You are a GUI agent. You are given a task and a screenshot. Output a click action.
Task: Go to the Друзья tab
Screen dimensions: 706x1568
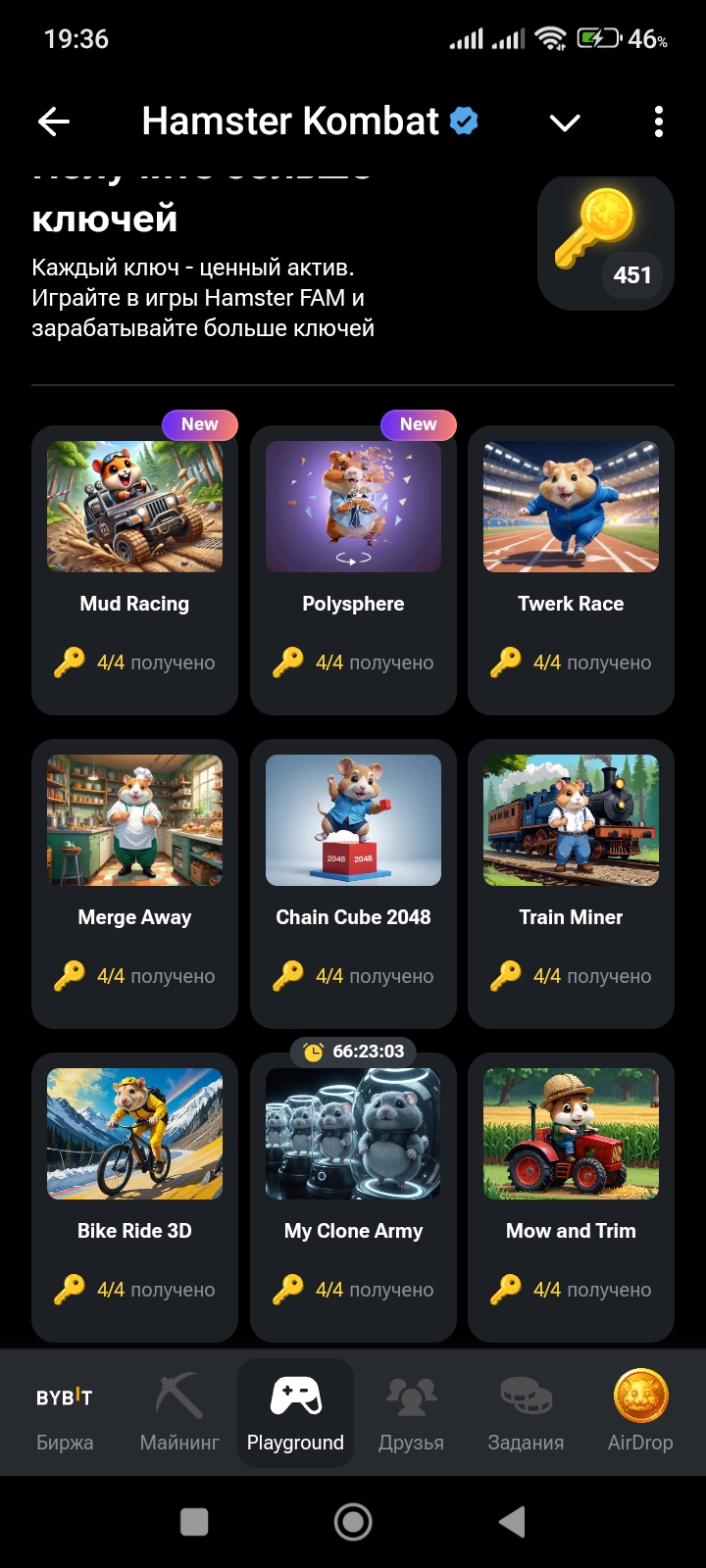(x=411, y=1413)
